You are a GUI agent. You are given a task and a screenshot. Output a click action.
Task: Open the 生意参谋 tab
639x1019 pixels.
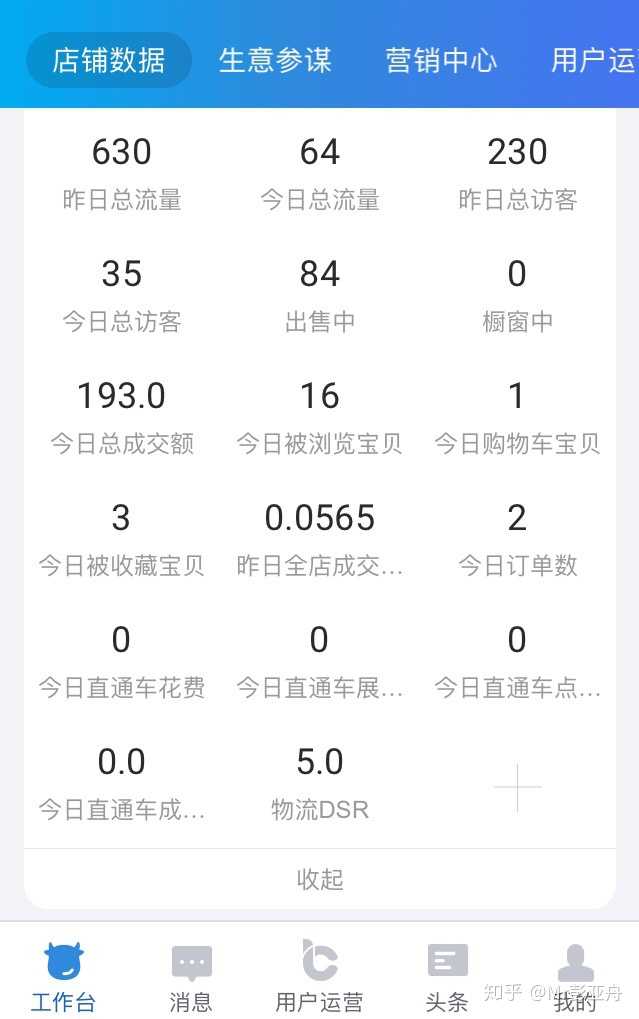pos(275,60)
